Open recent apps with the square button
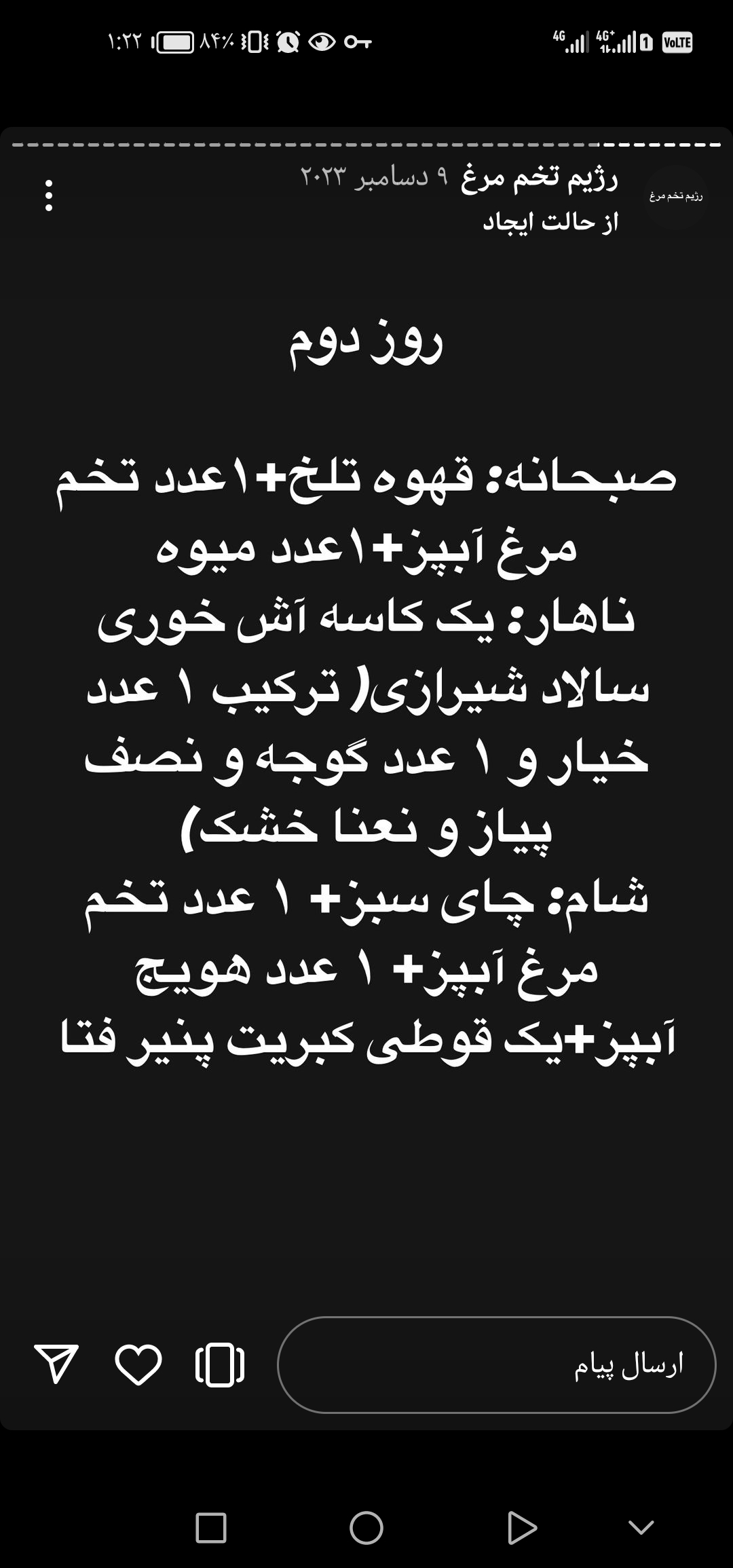 (x=211, y=1529)
